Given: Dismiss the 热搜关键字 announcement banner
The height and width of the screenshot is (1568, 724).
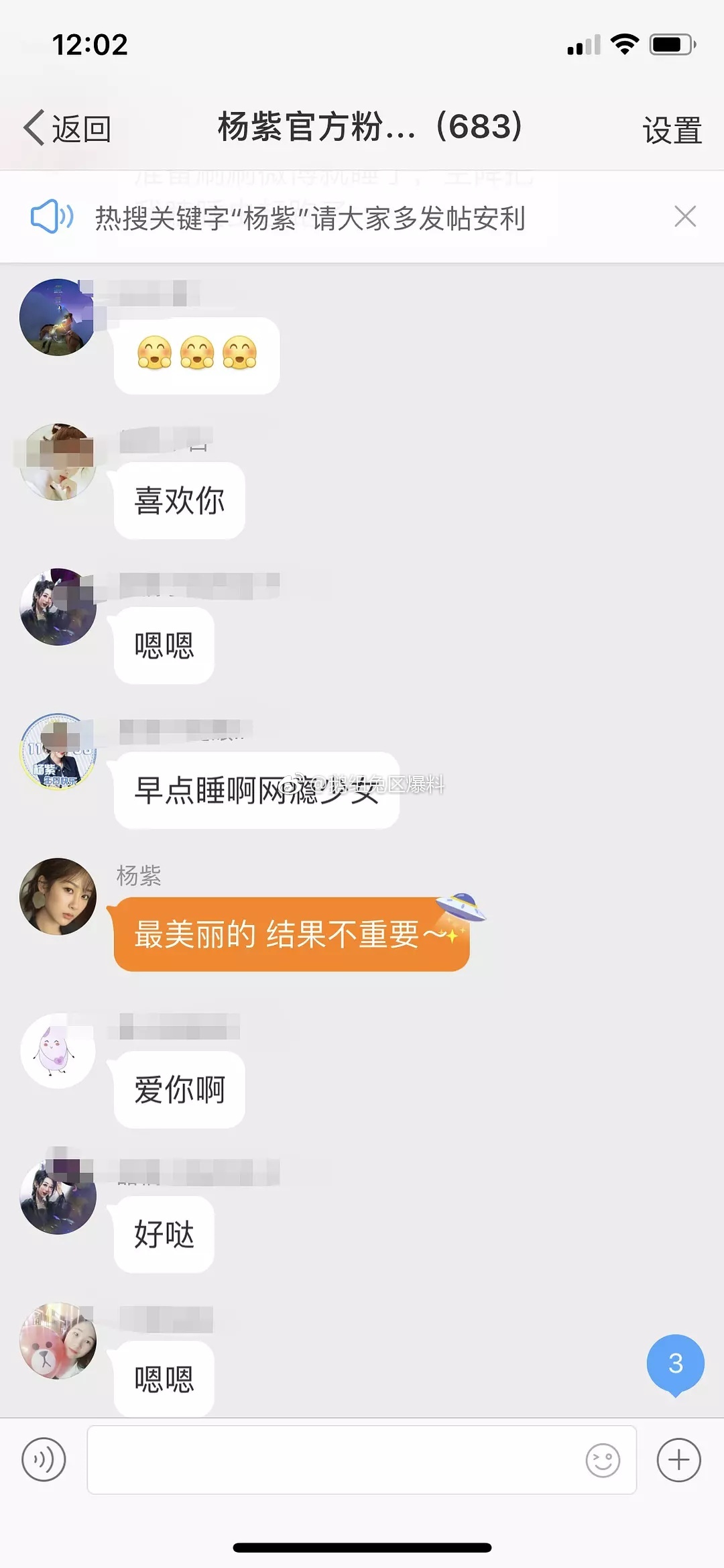Looking at the screenshot, I should click(684, 217).
